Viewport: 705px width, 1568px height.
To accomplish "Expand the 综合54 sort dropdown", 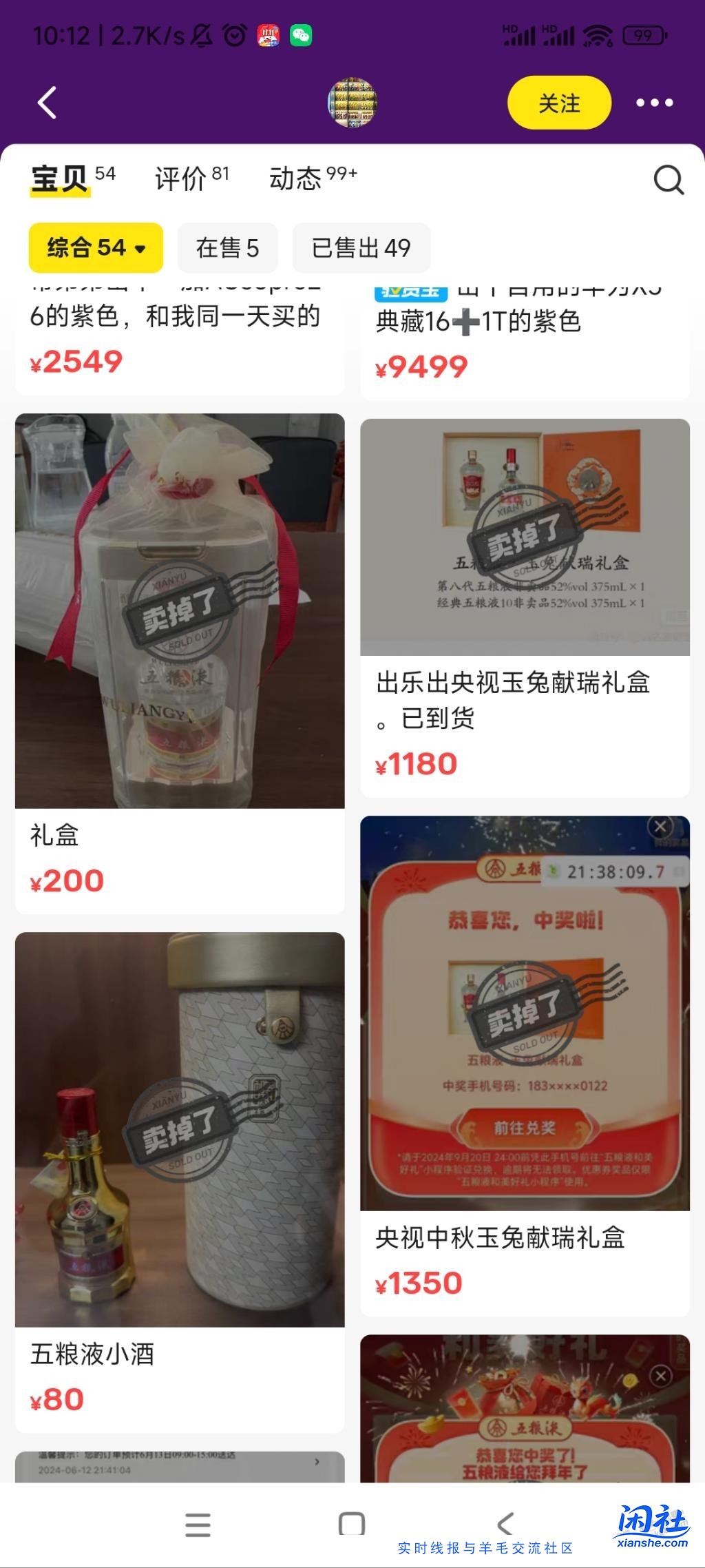I will tap(141, 249).
